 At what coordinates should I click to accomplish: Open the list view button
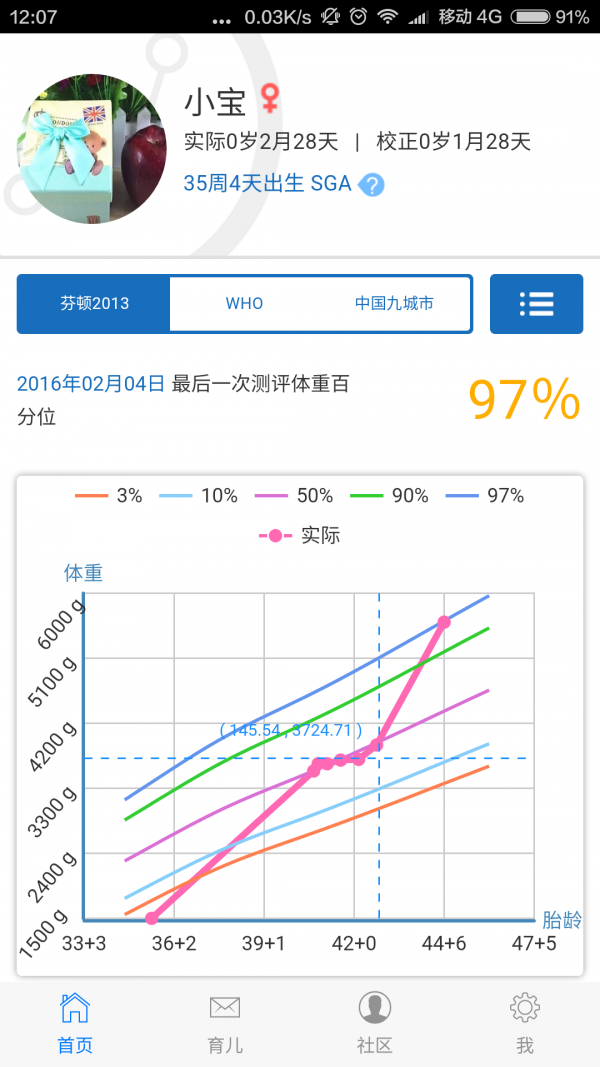(536, 303)
